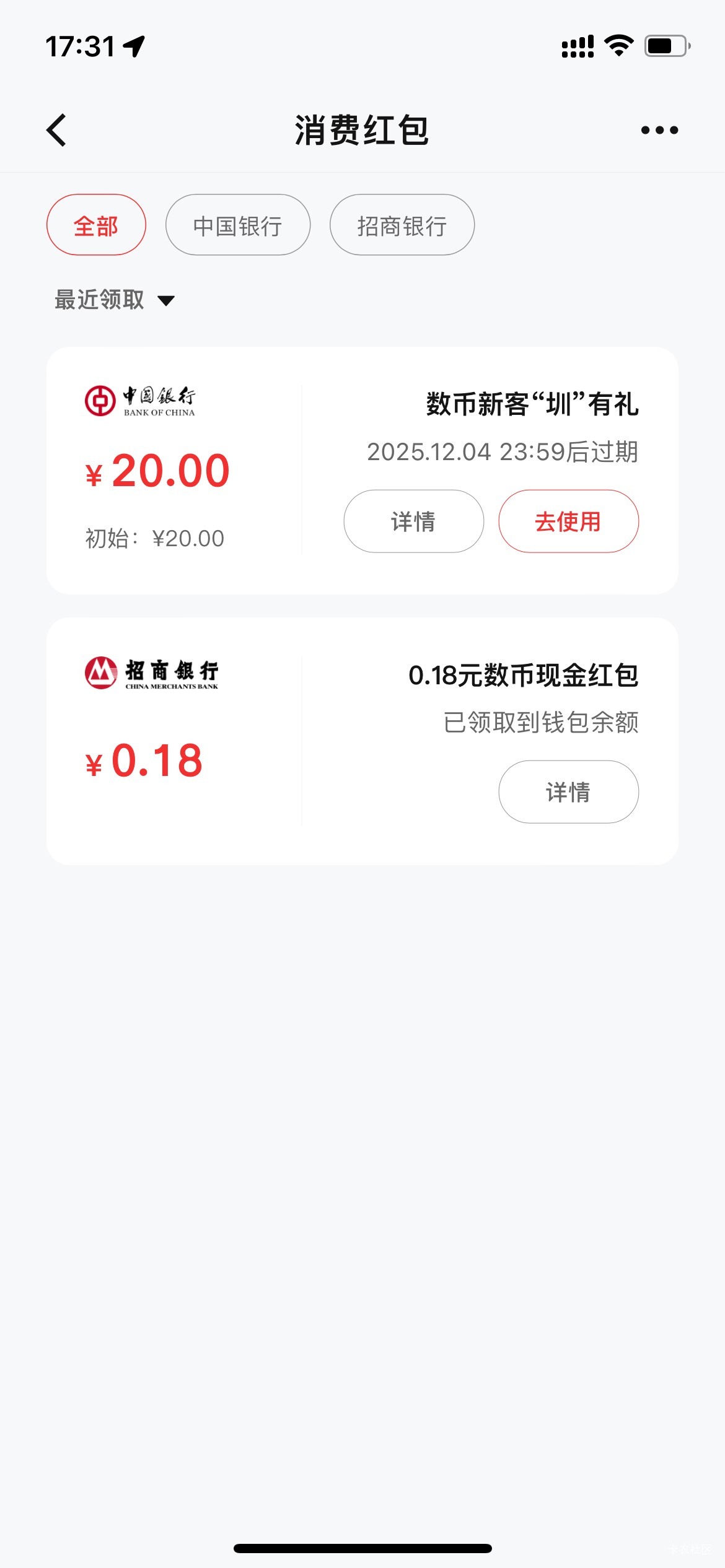
Task: Expand the 最近领取 sort dropdown
Action: point(115,300)
